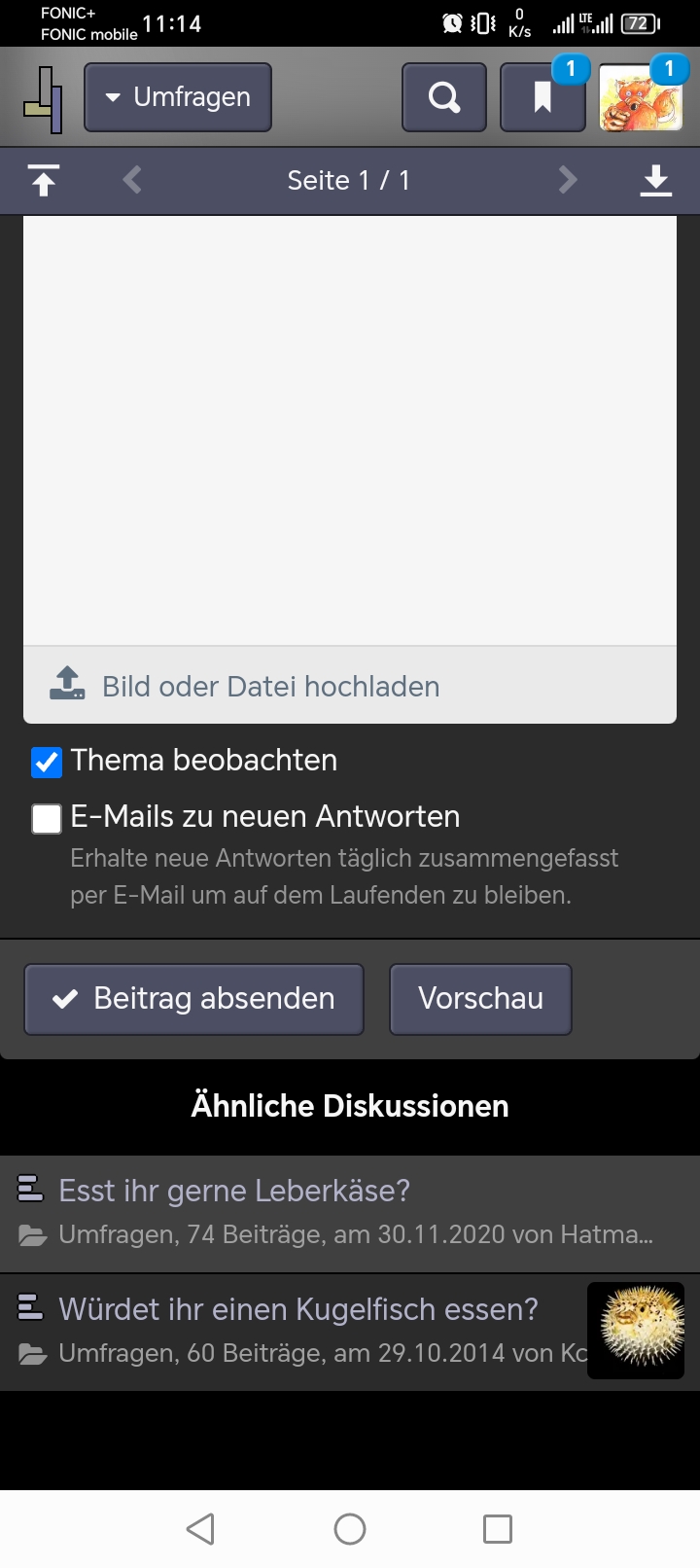700x1568 pixels.
Task: Jump to bottom of the page
Action: (x=656, y=180)
